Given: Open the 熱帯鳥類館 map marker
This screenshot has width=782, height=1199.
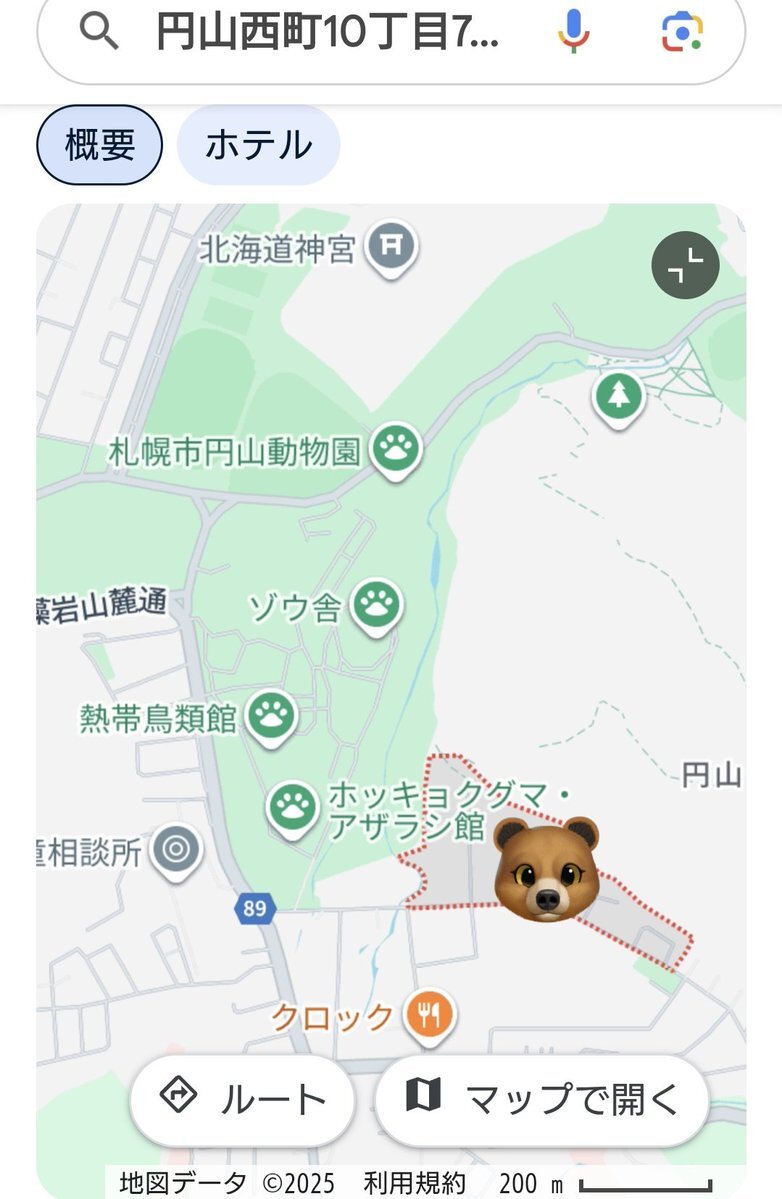Looking at the screenshot, I should tap(271, 715).
